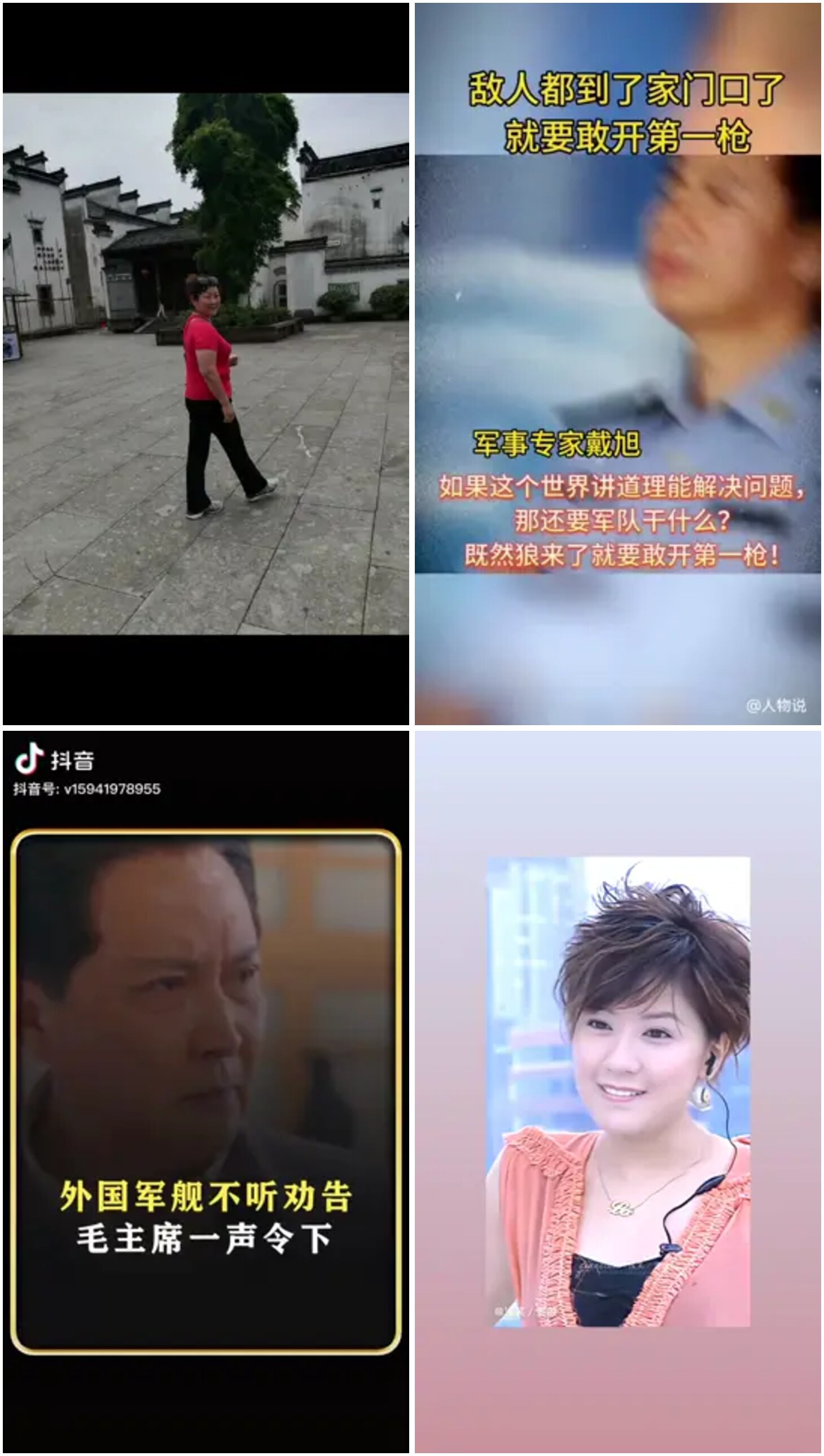This screenshot has height=1456, width=824.
Task: Open the 军事专家戴旭 video tile
Action: coord(617,363)
